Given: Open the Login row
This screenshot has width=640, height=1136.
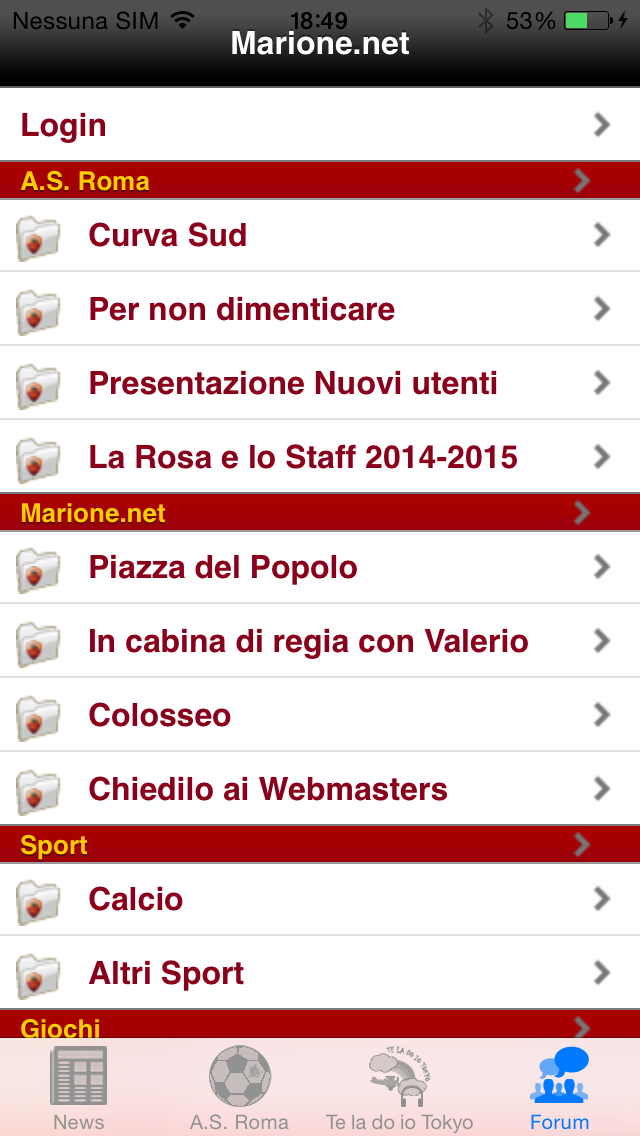Looking at the screenshot, I should click(x=320, y=125).
